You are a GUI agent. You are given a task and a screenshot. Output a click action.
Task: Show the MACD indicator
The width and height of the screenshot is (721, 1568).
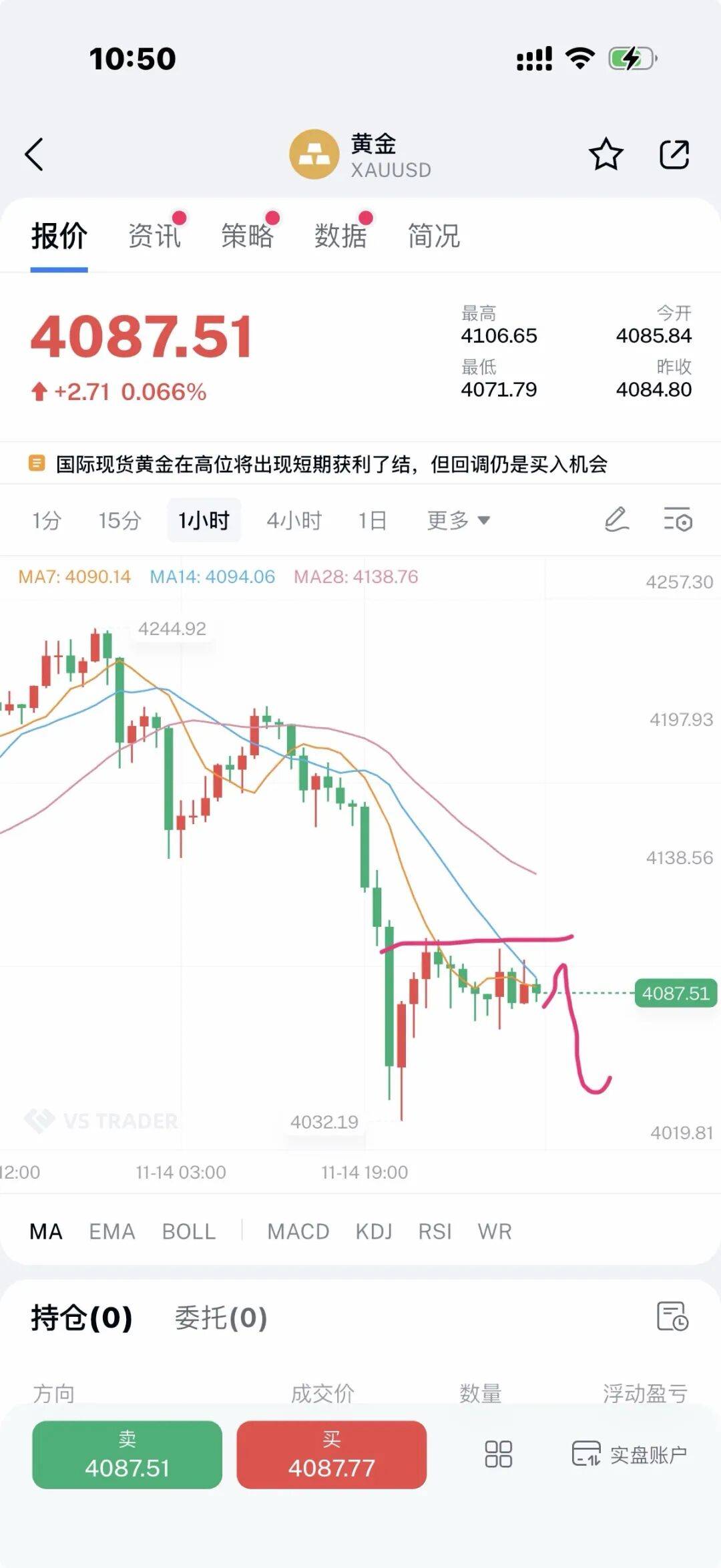(x=298, y=1231)
